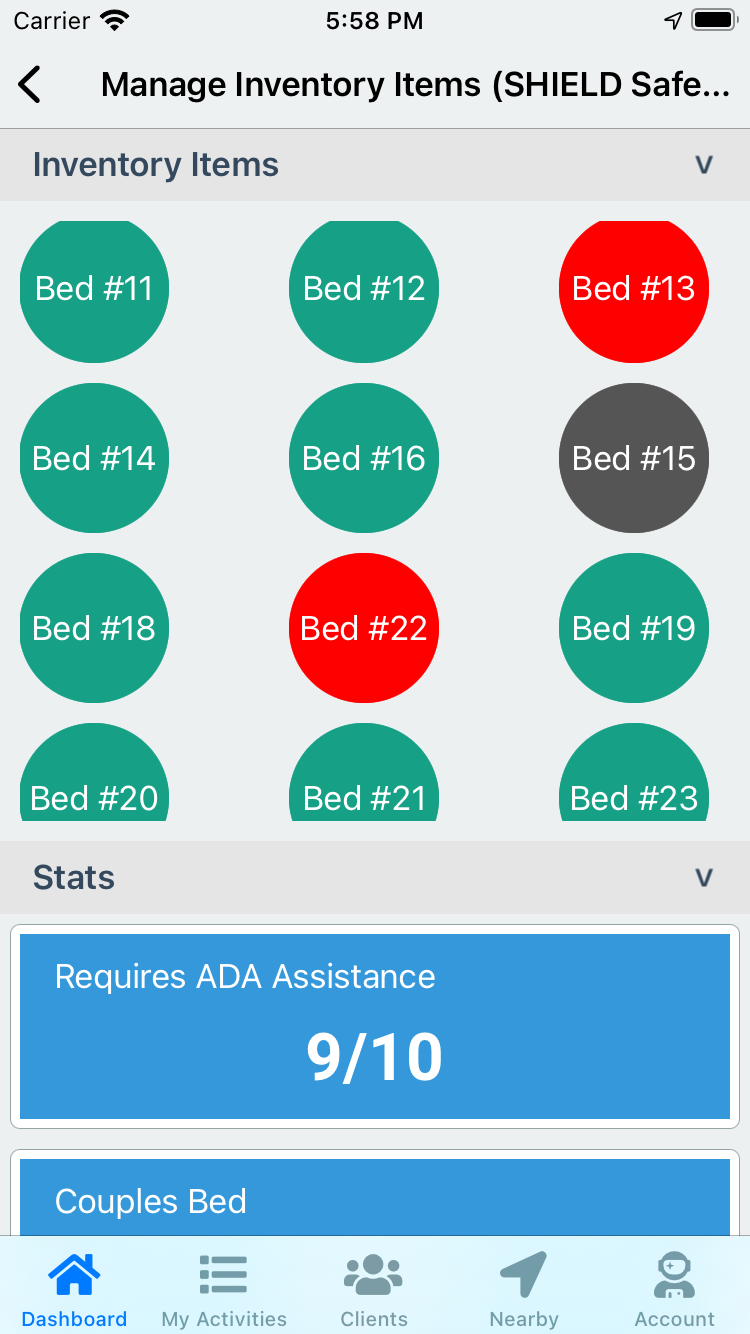Choose Bed #14

[94, 458]
